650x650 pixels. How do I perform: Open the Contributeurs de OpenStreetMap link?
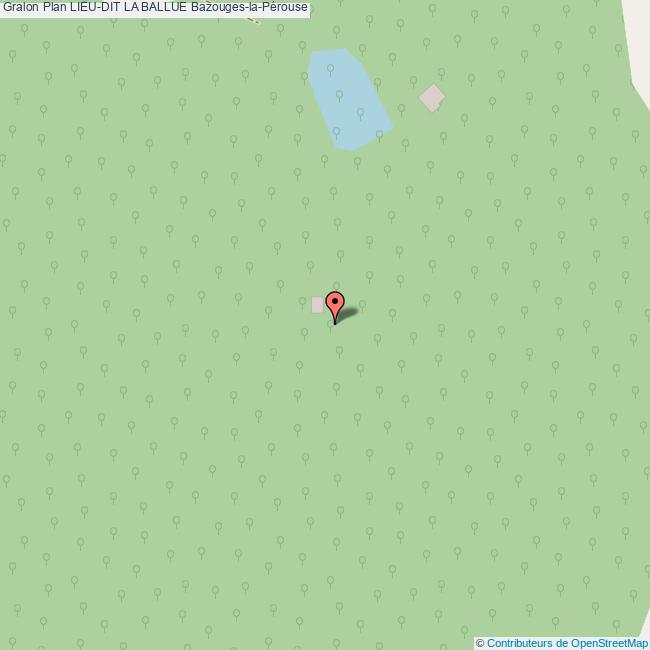point(567,643)
